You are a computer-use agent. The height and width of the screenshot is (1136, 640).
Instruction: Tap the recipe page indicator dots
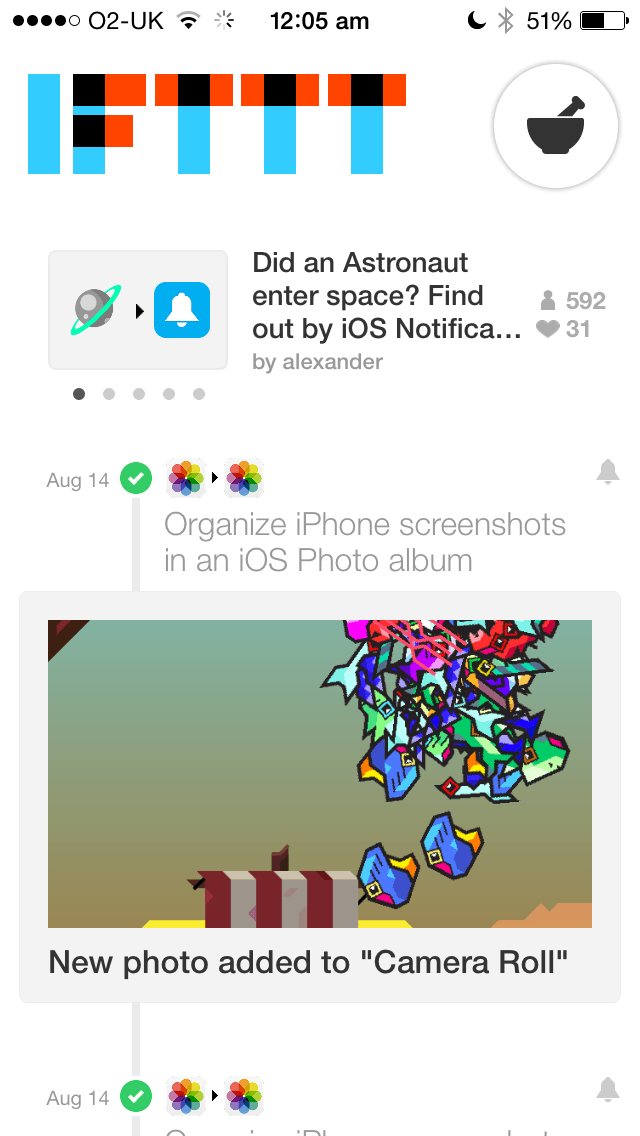click(x=138, y=394)
